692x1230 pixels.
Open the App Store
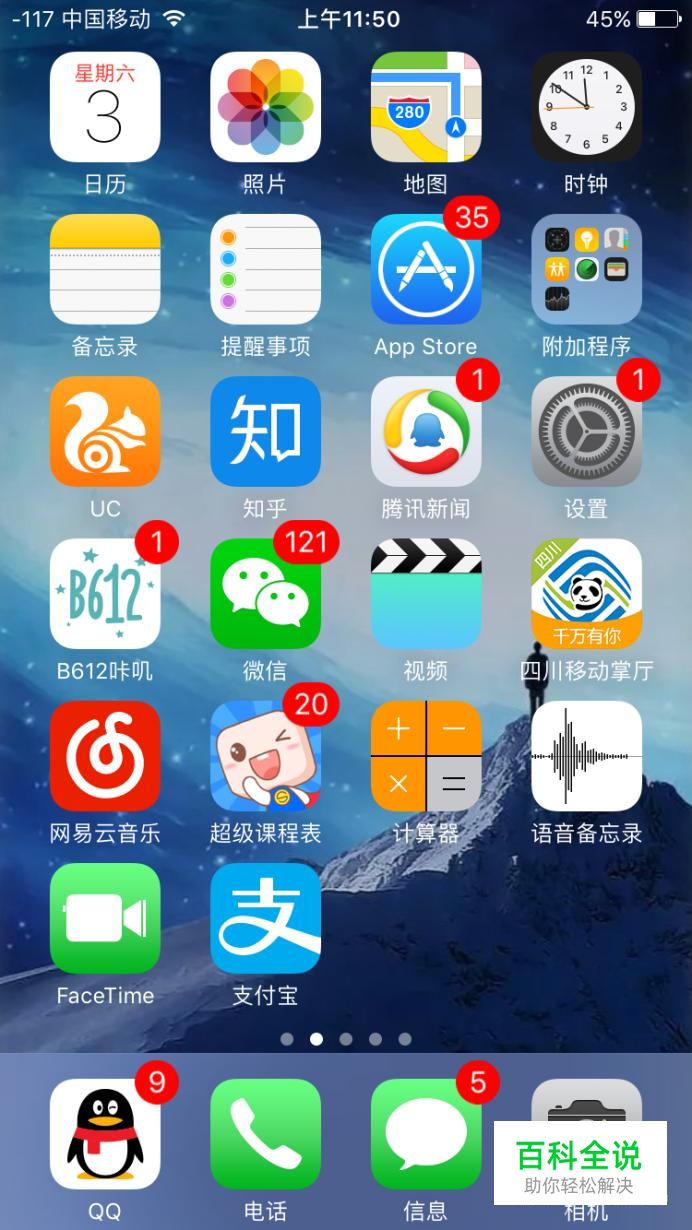click(426, 269)
